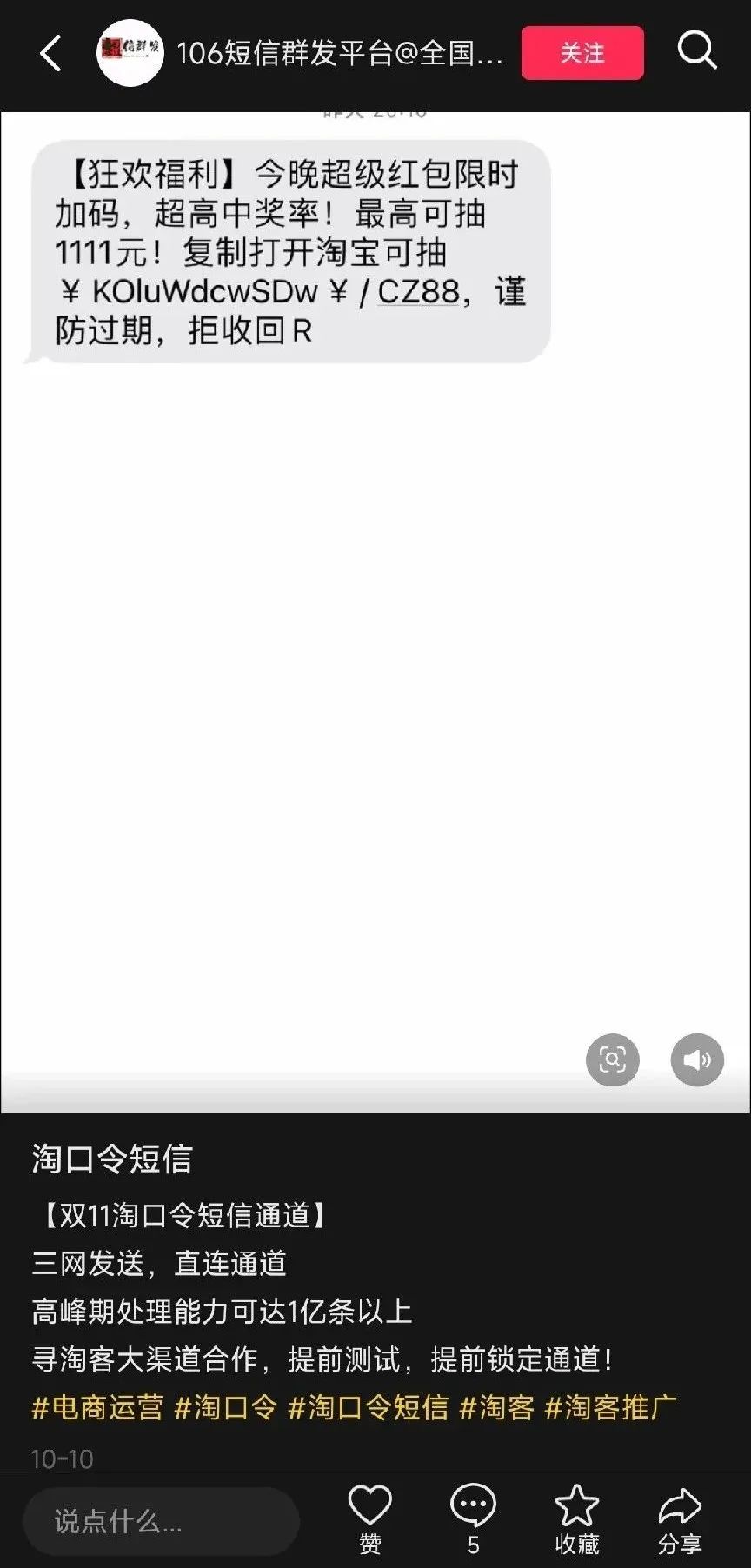Tap the 说点什么 comment box
The height and width of the screenshot is (1568, 751).
coord(161,1521)
